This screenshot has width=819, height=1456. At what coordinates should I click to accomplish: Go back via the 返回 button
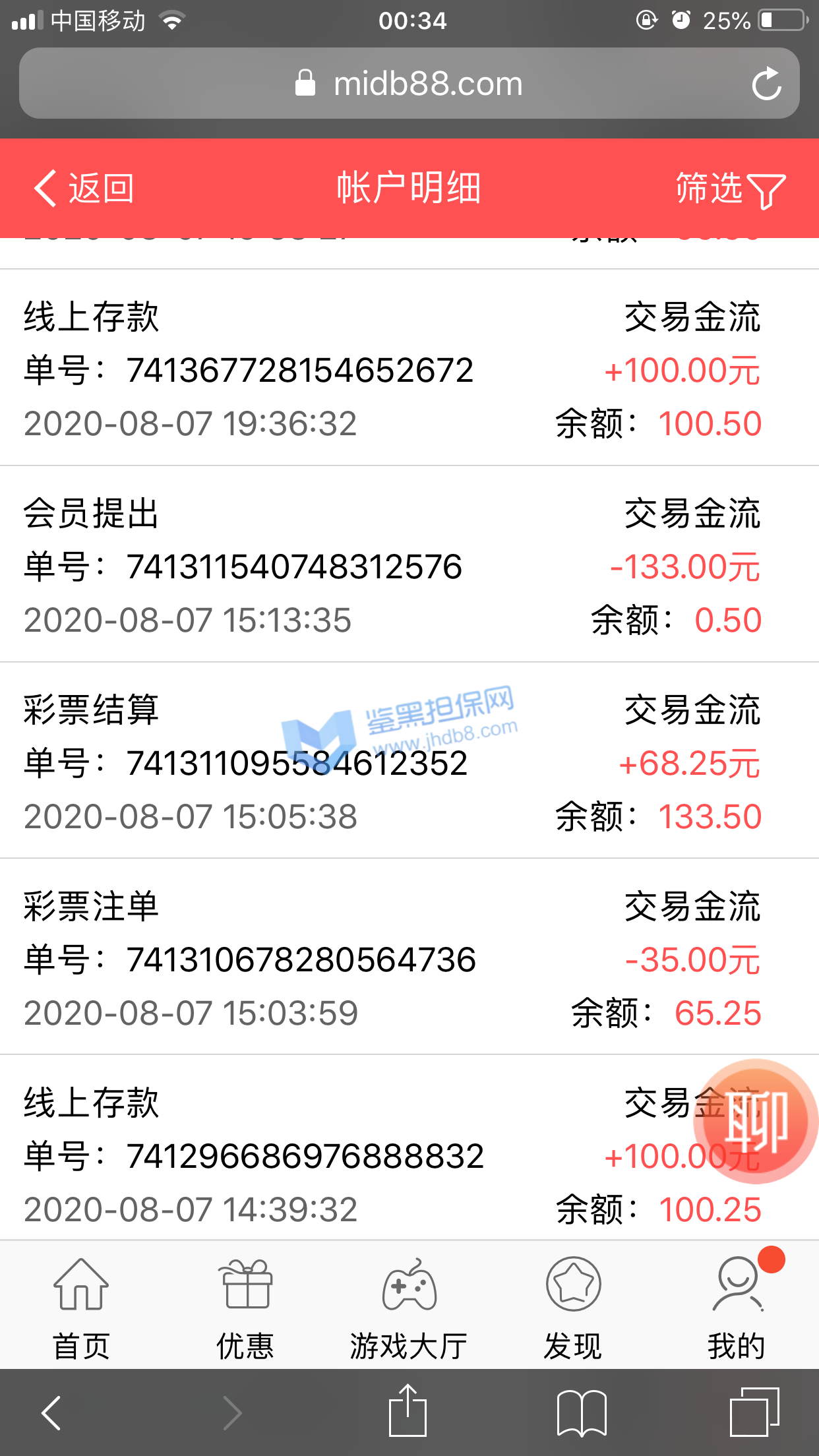click(x=84, y=189)
